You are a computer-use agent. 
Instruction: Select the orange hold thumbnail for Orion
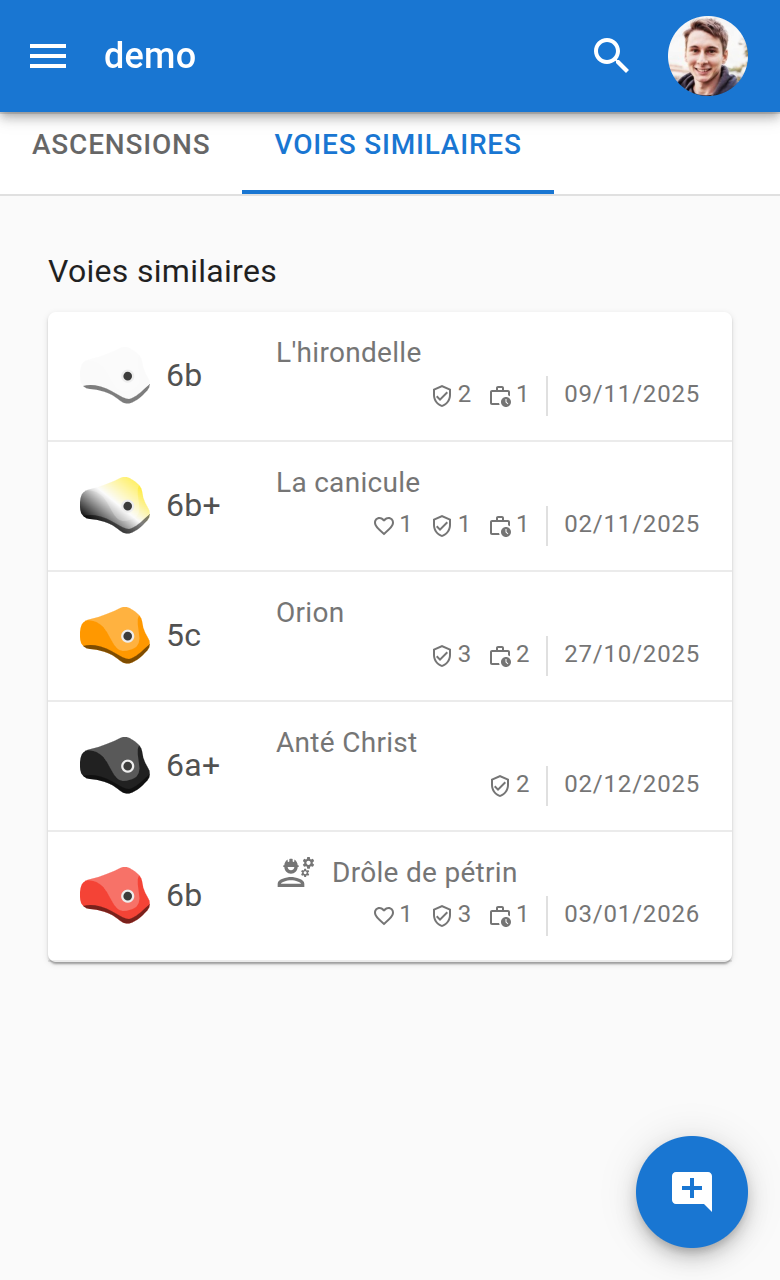click(x=114, y=635)
